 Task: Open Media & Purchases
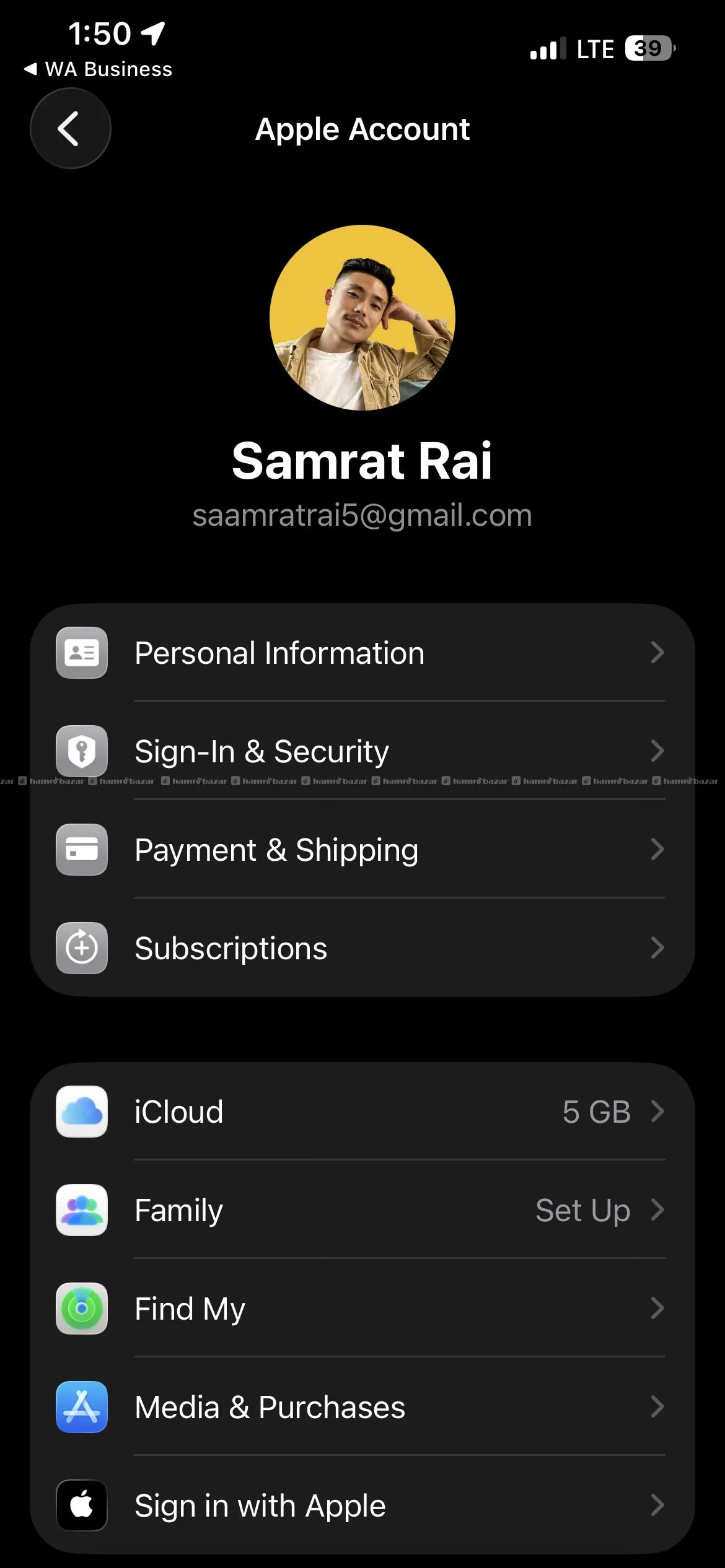(x=362, y=1407)
